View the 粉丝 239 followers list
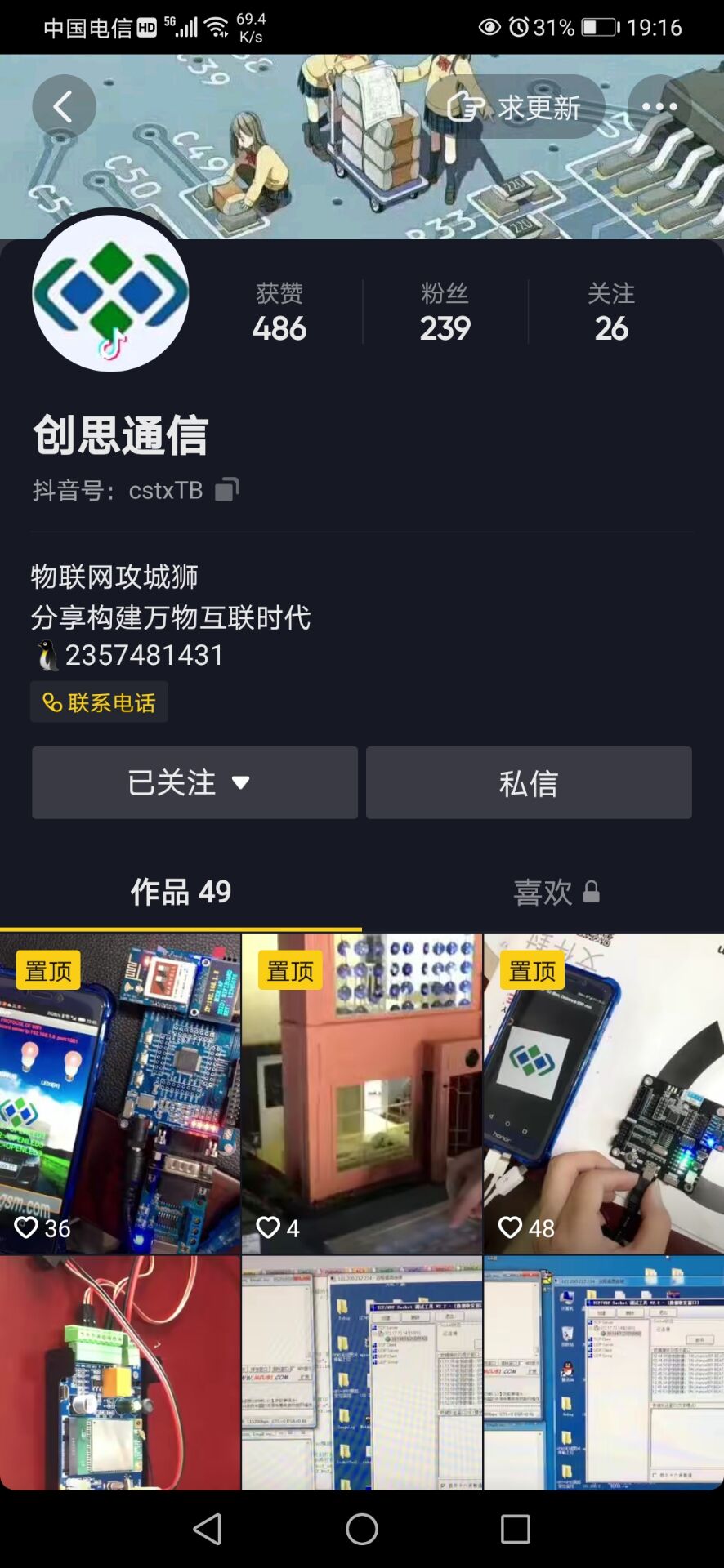 tap(445, 313)
